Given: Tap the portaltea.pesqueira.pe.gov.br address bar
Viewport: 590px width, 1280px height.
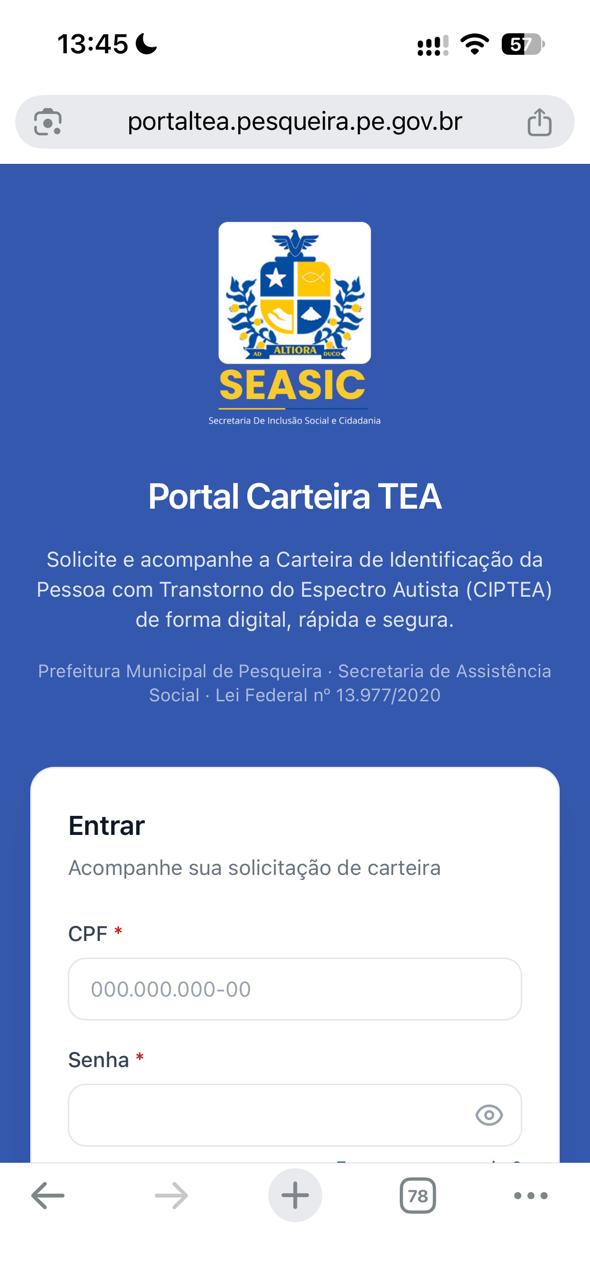Looking at the screenshot, I should point(295,122).
